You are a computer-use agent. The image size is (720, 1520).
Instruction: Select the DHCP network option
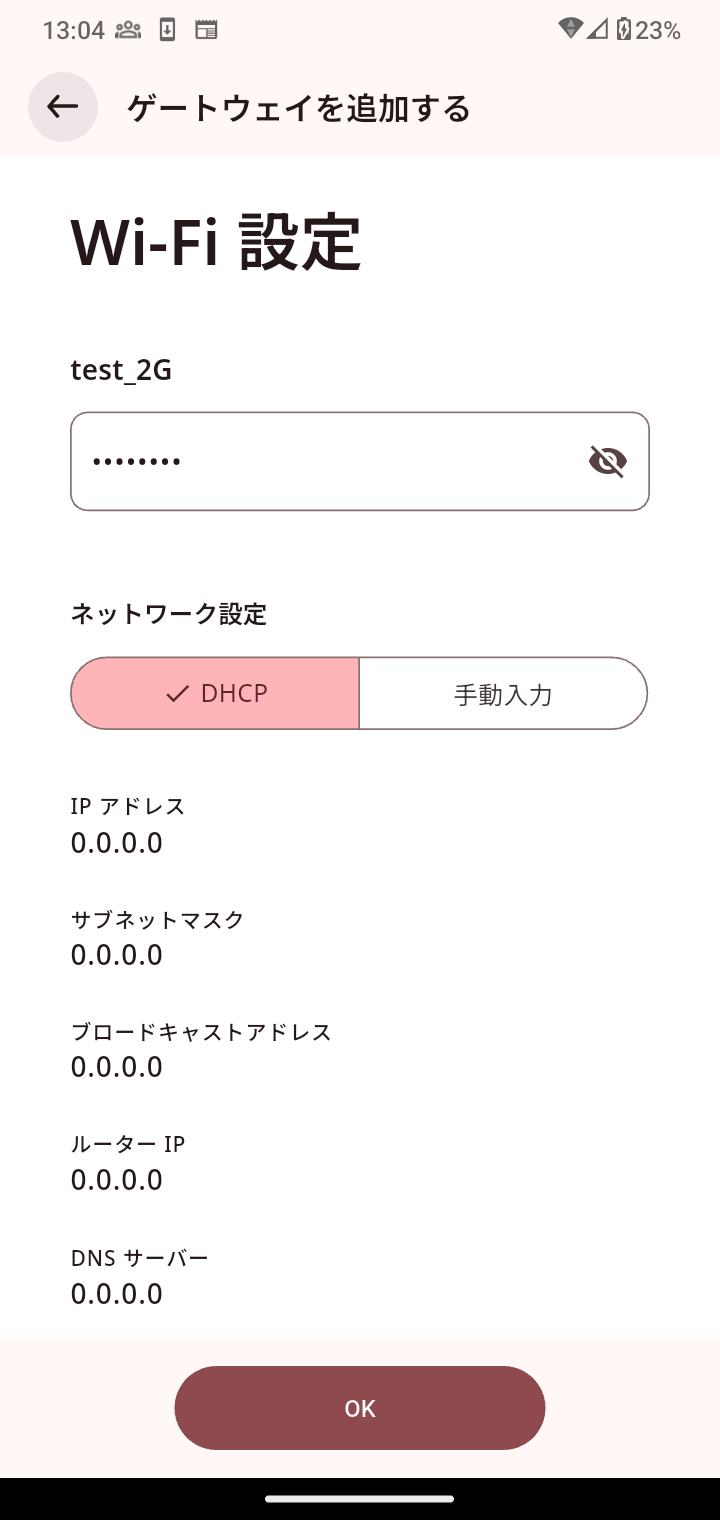[x=215, y=692]
